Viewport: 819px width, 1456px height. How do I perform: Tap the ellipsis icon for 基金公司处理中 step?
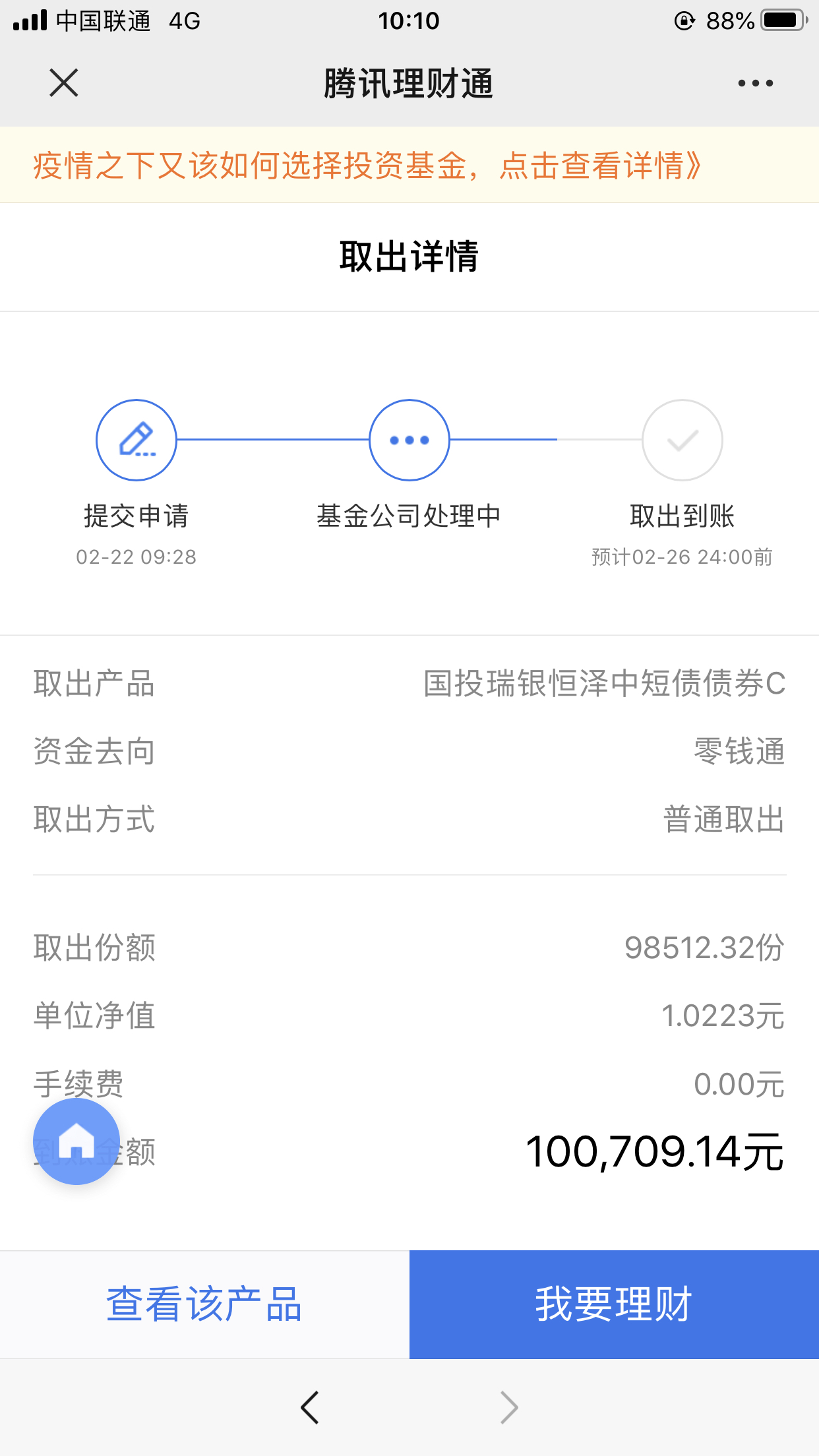(x=409, y=440)
